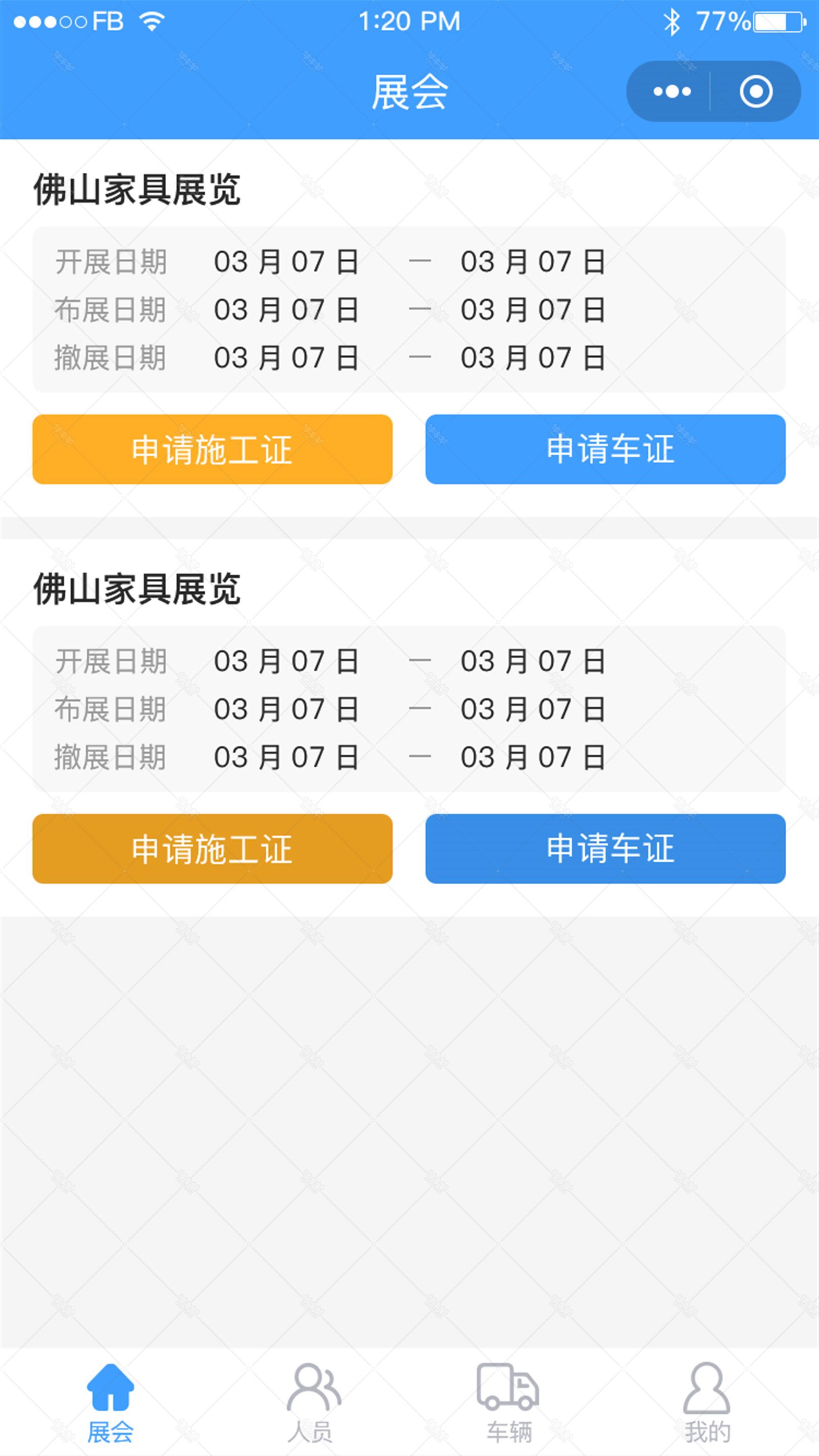Screen dimensions: 819x1456
Task: Apply for 申请车证 in the first exhibition card
Action: click(x=605, y=449)
